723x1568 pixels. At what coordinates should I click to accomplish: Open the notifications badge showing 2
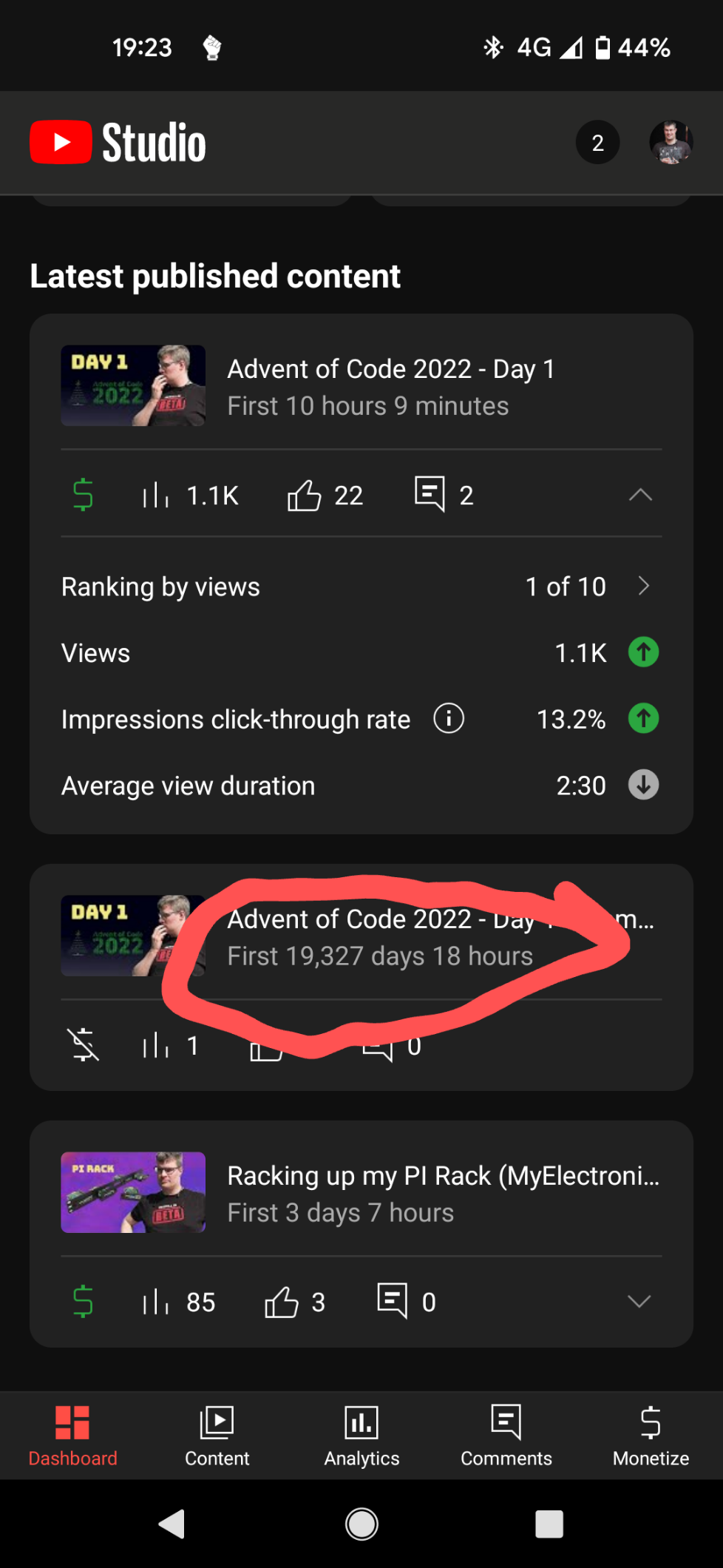[x=597, y=143]
